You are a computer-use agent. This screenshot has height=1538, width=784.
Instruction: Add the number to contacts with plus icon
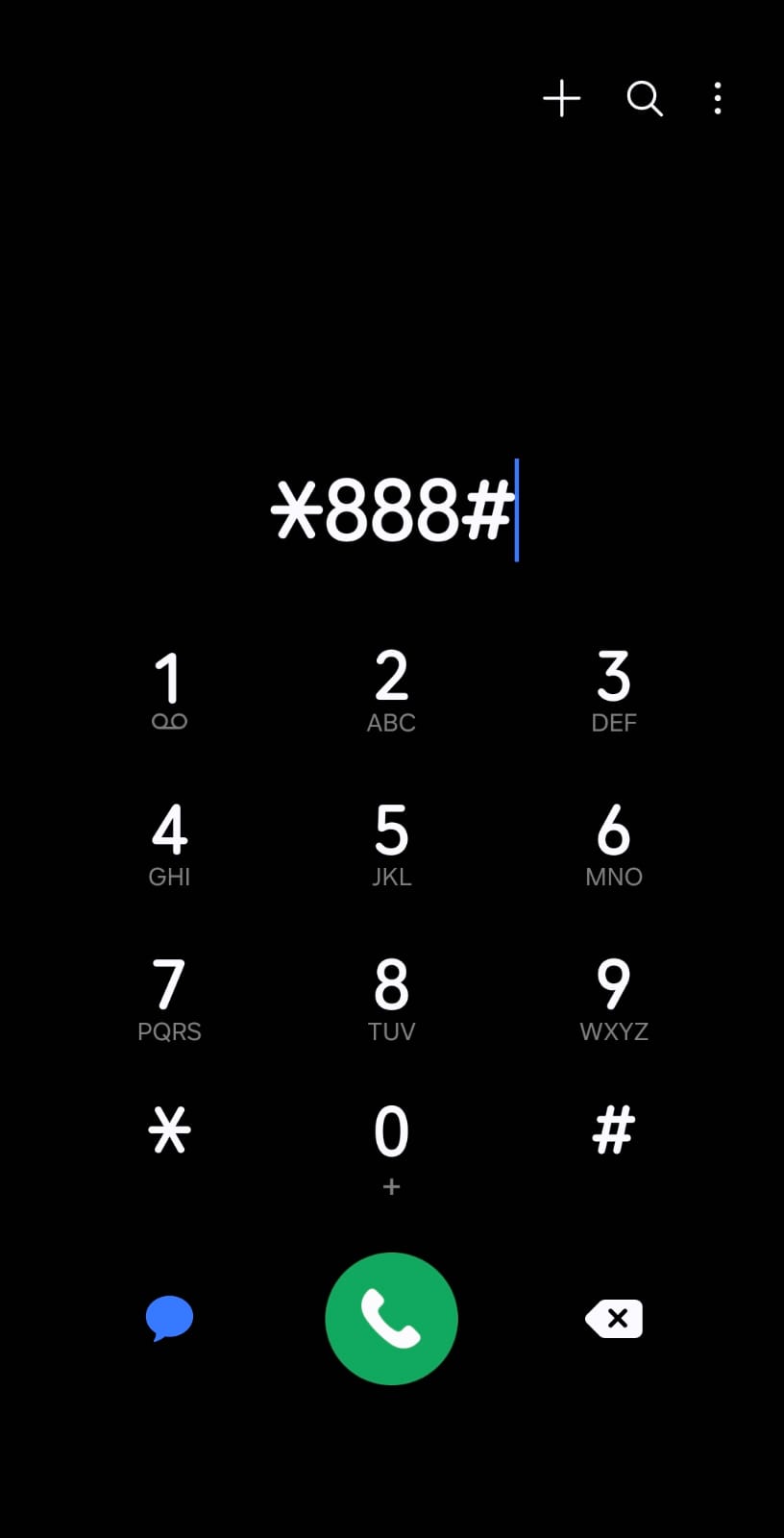click(562, 98)
